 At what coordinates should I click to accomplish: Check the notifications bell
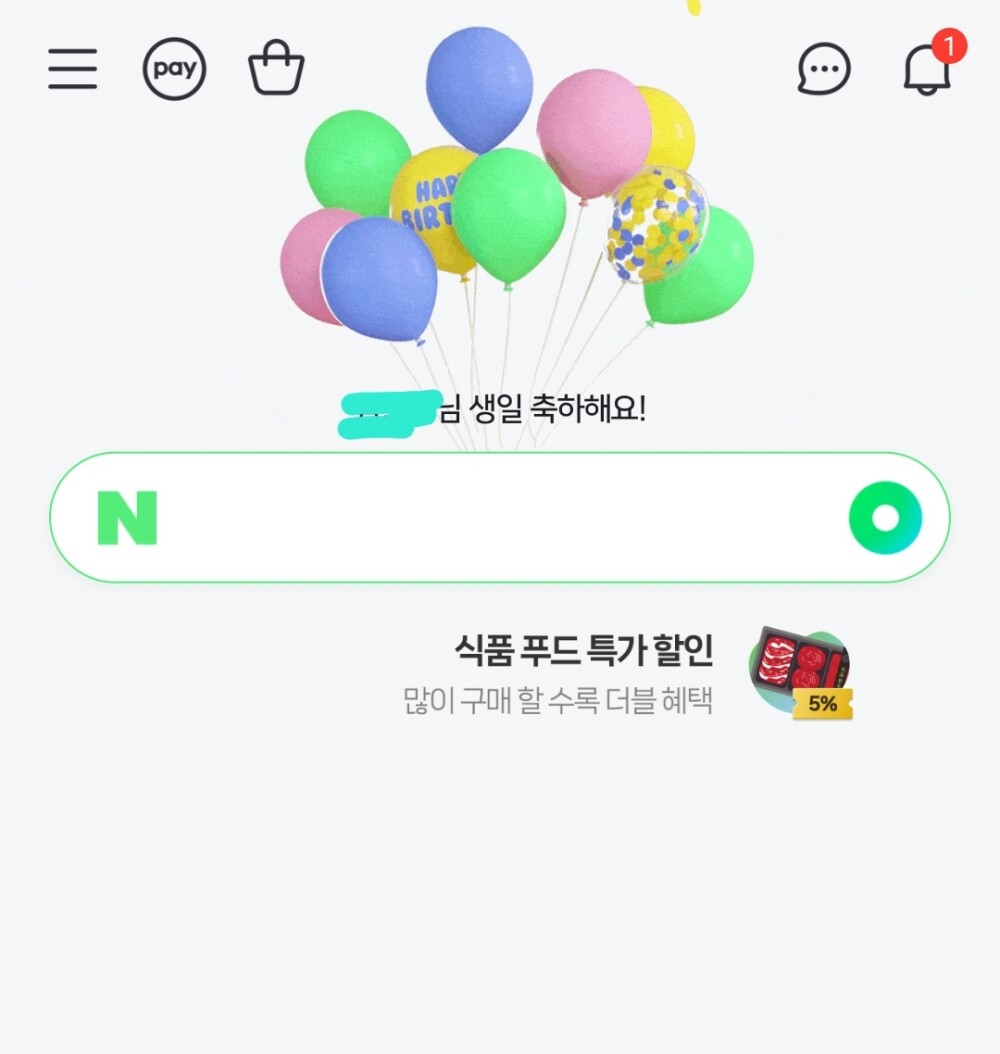927,70
